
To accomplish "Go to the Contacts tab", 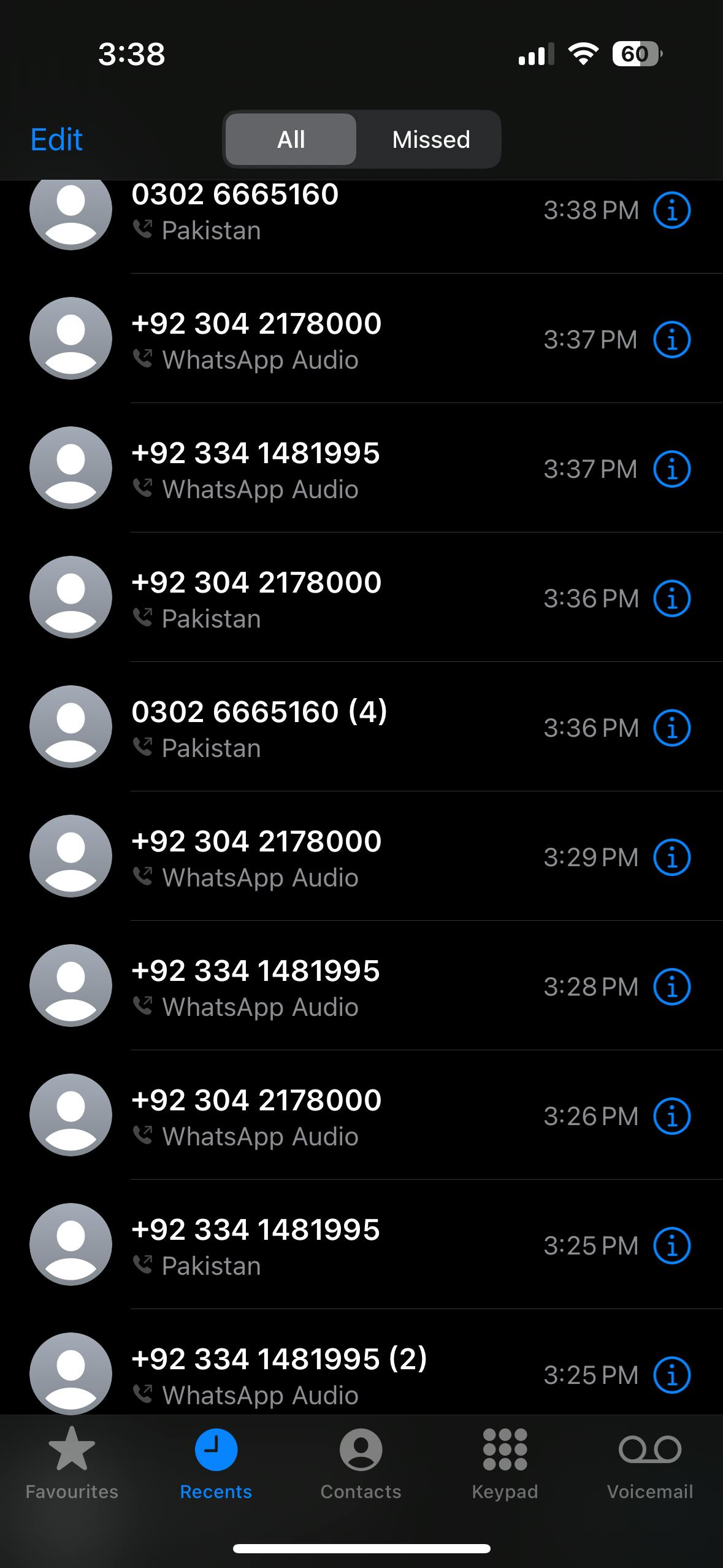I will tap(361, 1464).
